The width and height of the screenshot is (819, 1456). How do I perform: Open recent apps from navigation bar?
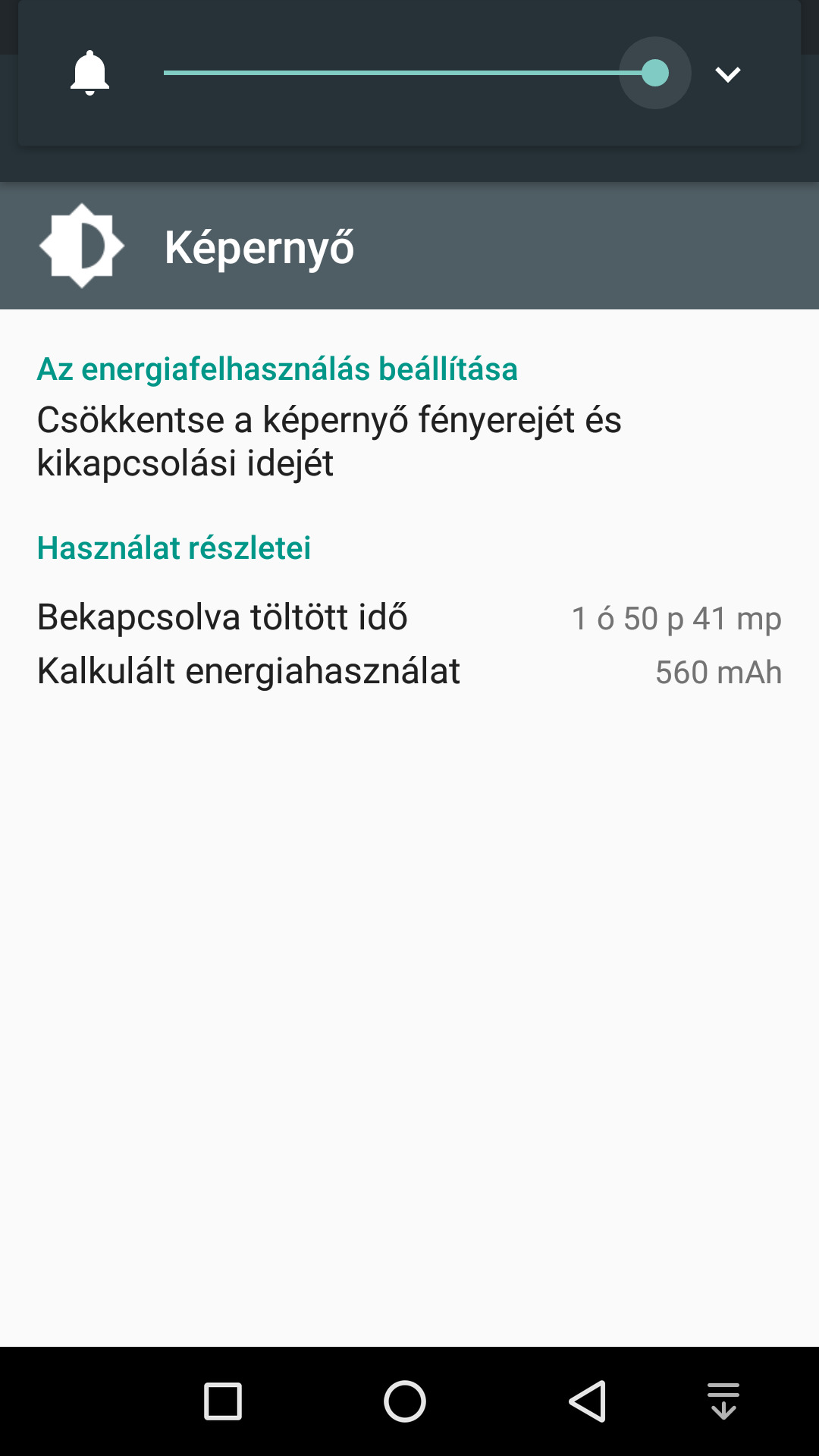tap(223, 1401)
